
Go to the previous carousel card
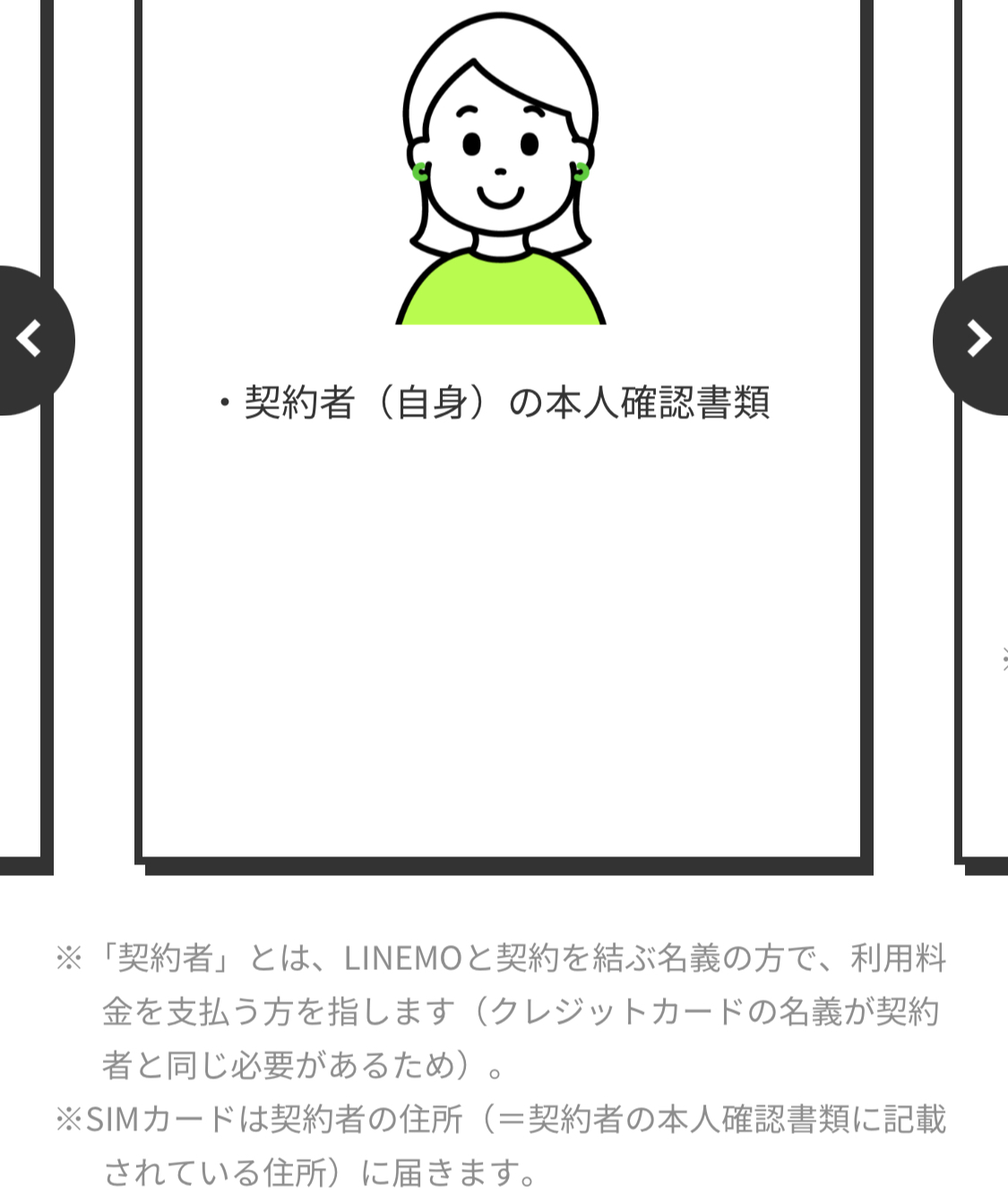pos(31,339)
